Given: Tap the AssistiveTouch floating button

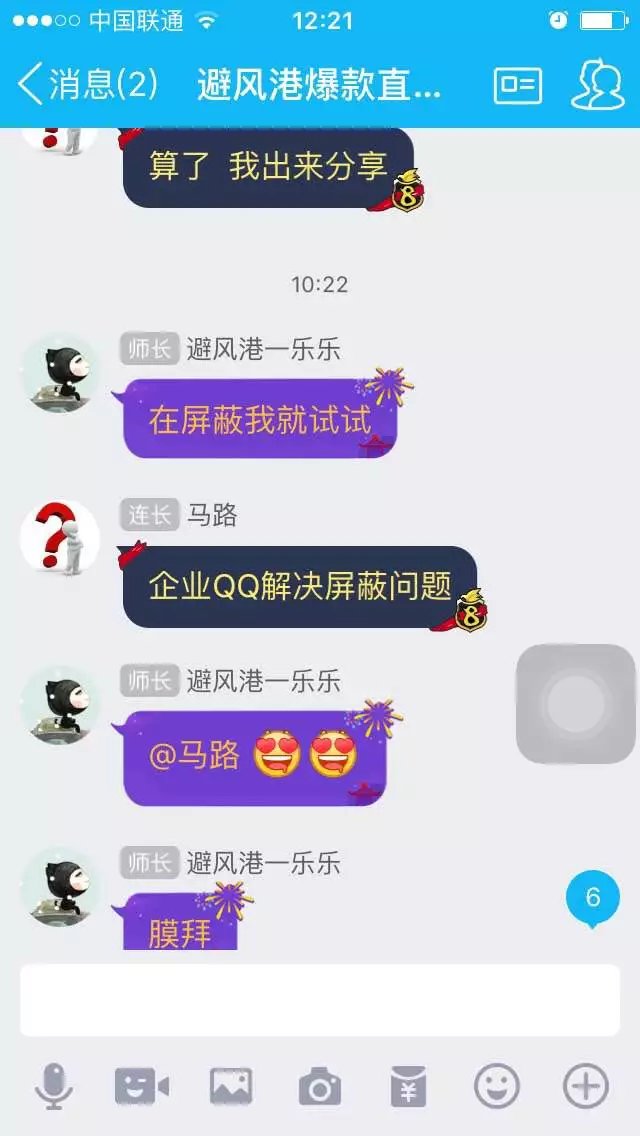Looking at the screenshot, I should (575, 704).
